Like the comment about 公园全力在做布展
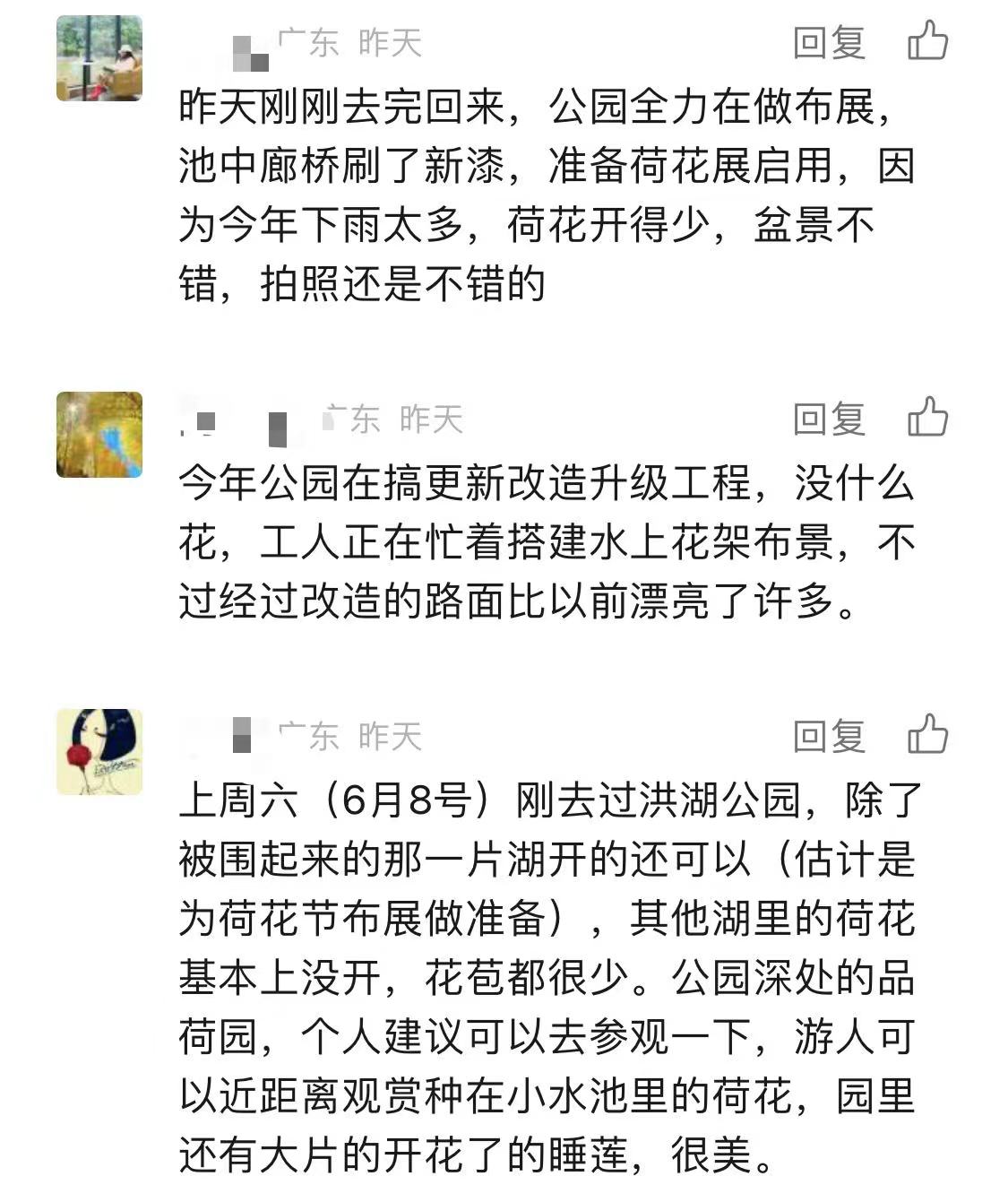Image resolution: width=1008 pixels, height=1202 pixels. (x=927, y=41)
